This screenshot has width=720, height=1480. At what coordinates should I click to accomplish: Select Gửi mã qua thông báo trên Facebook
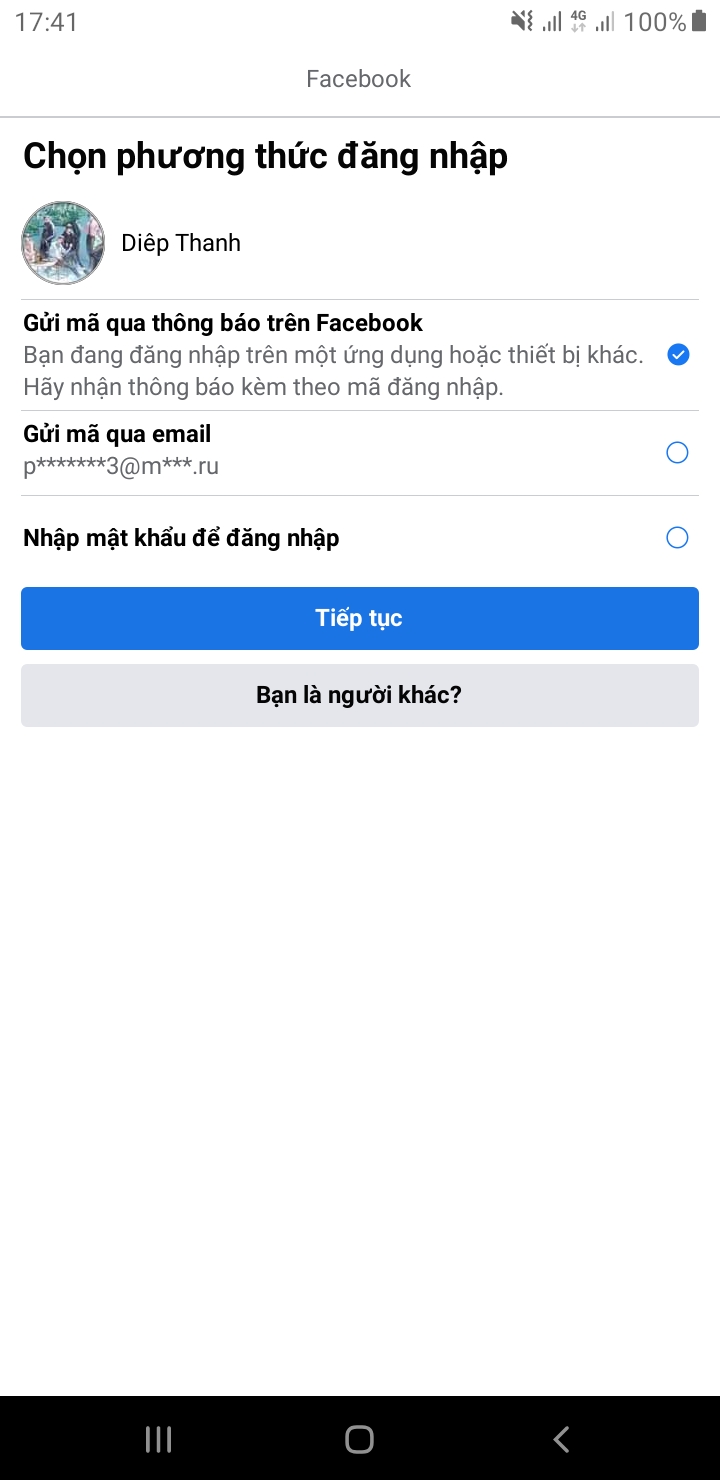click(678, 355)
